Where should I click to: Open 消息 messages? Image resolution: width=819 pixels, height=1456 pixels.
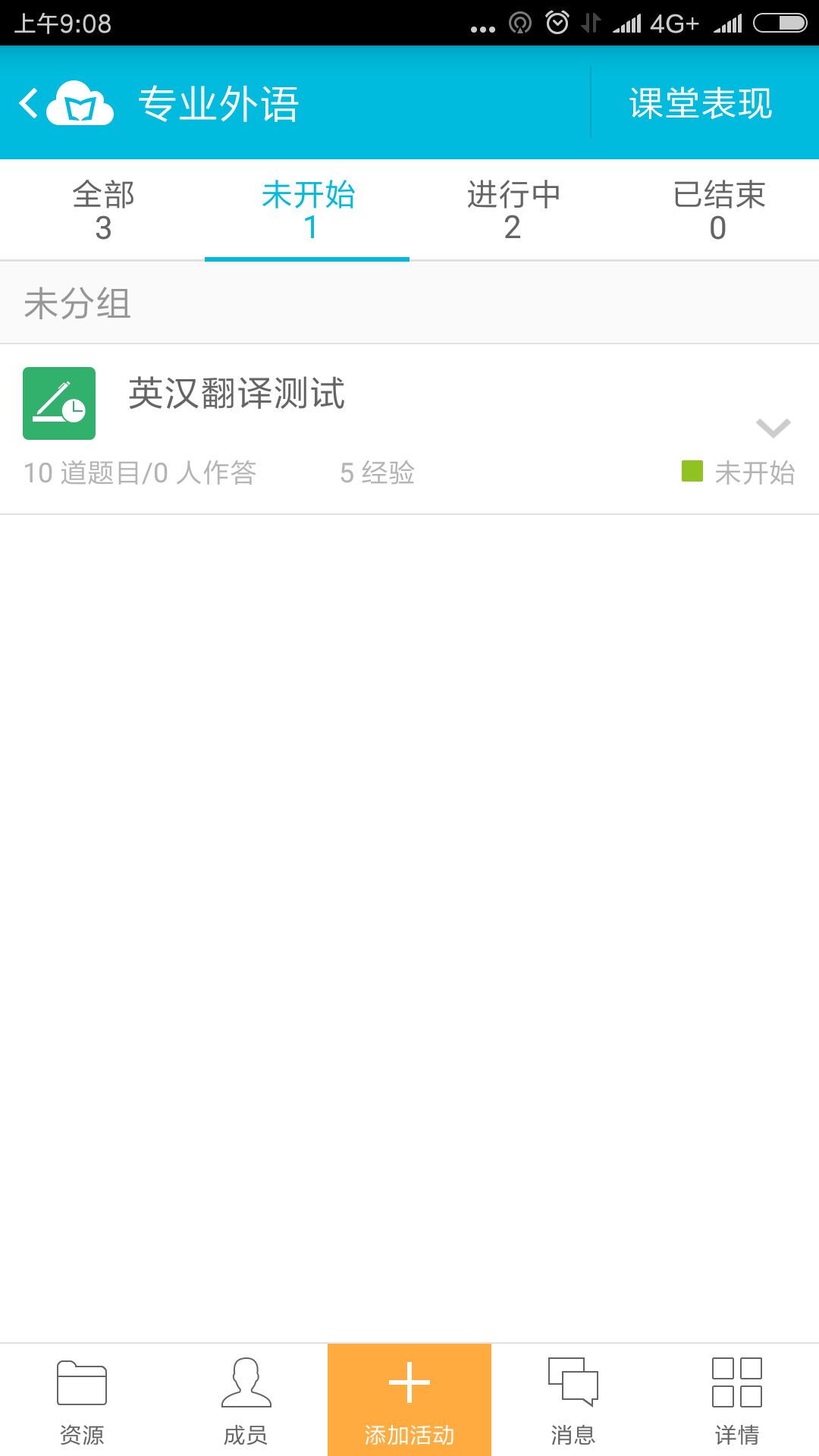[x=573, y=1400]
